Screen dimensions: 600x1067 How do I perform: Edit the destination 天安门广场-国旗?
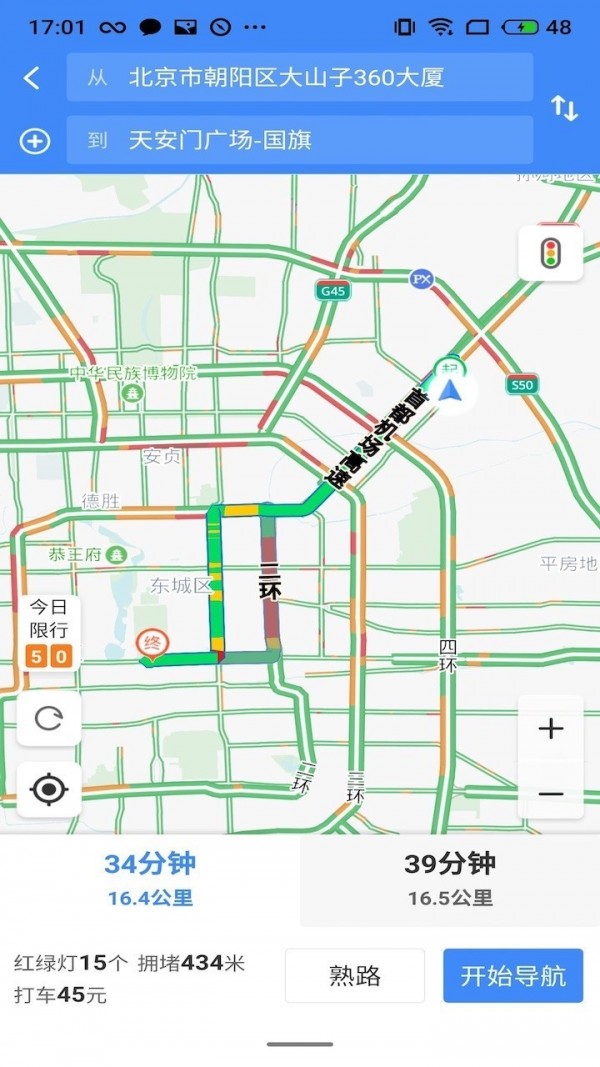(300, 140)
